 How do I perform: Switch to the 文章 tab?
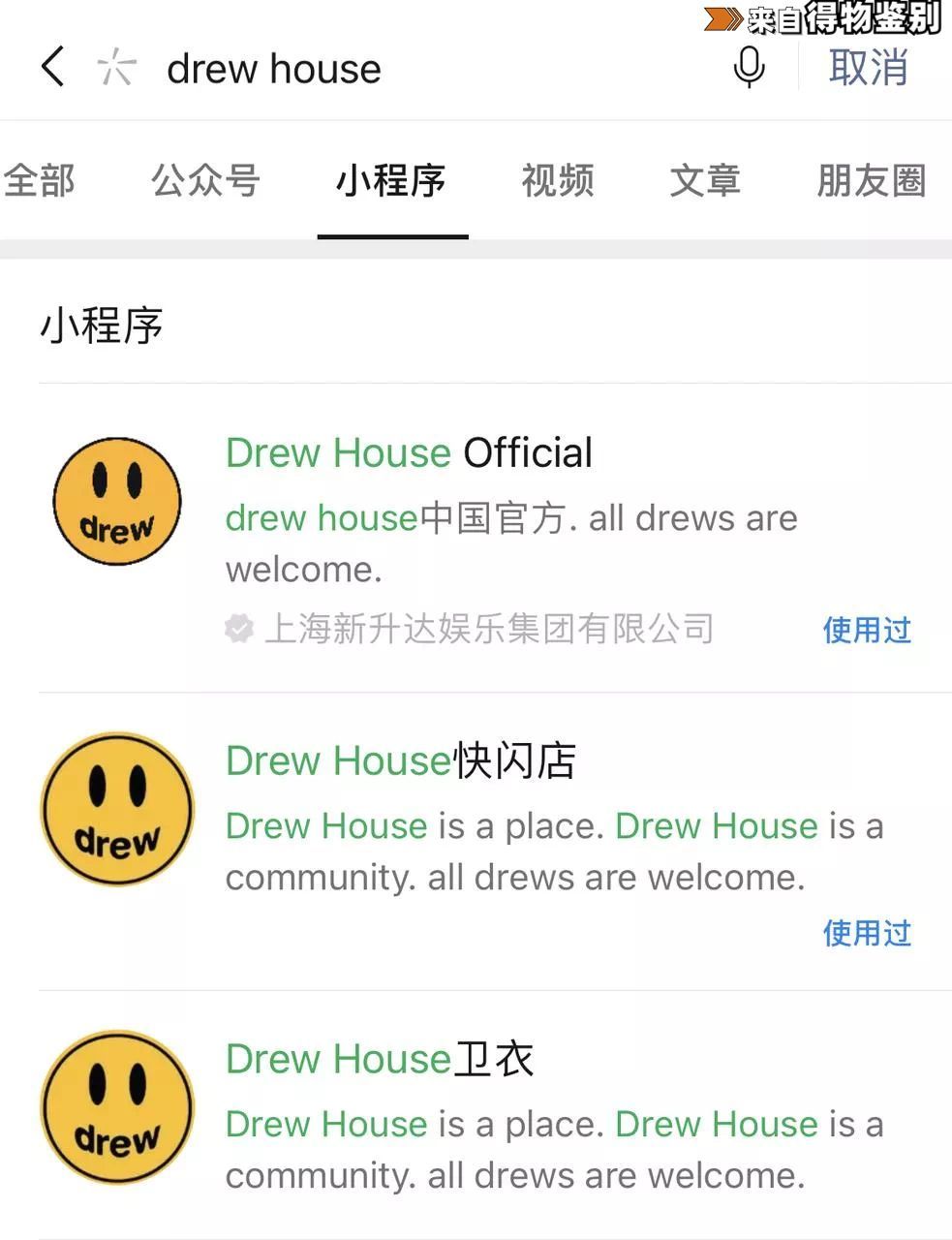(706, 182)
